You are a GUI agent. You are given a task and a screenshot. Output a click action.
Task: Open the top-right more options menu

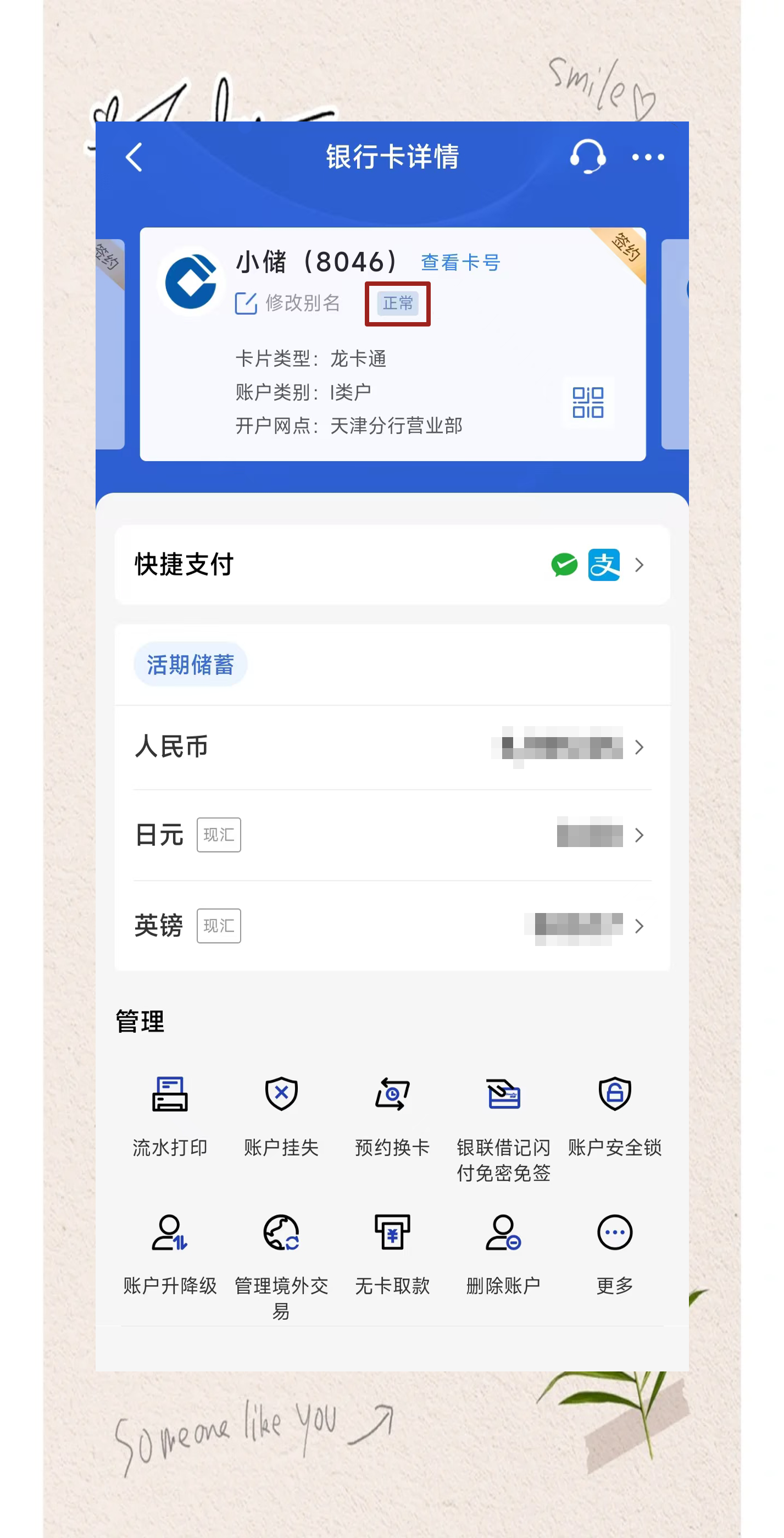(648, 158)
